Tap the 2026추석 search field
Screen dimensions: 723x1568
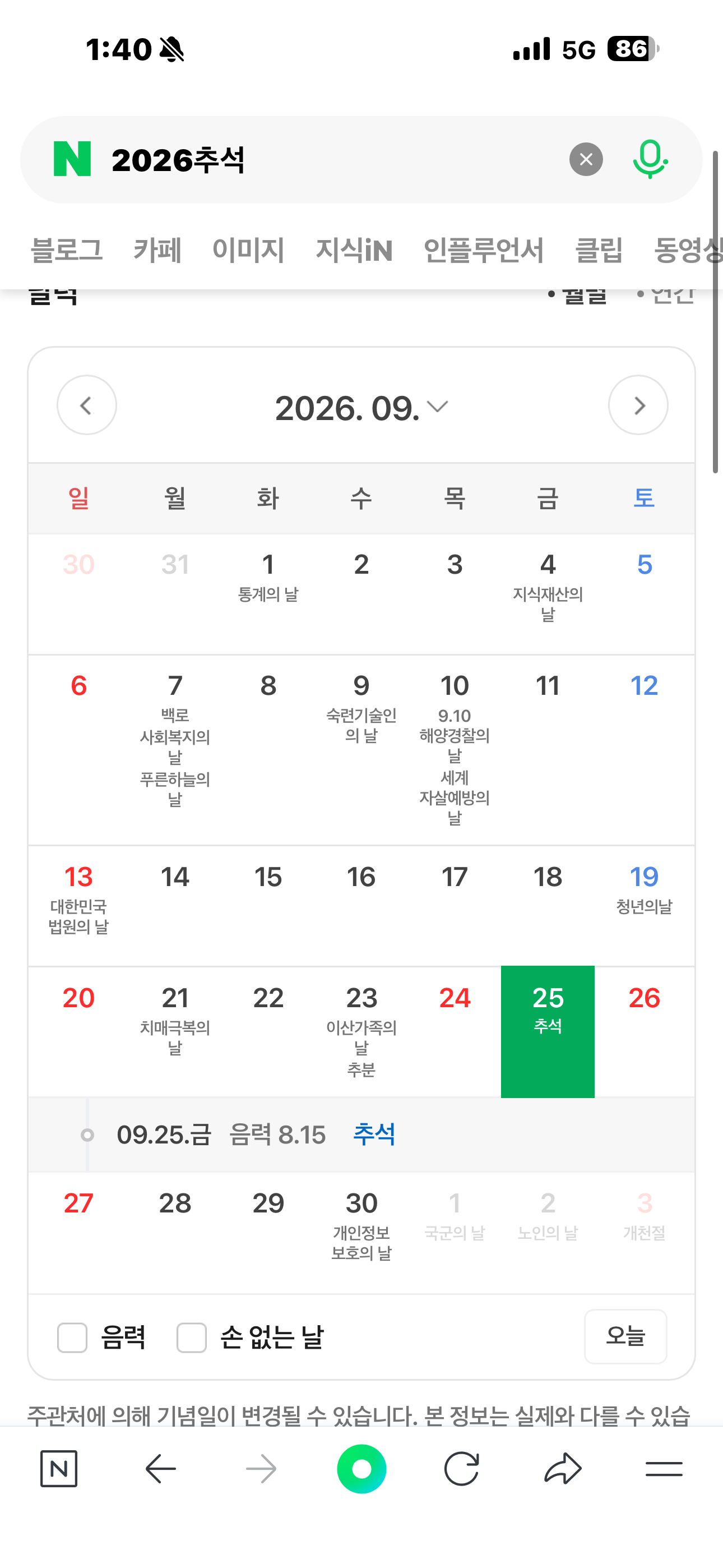pos(304,159)
